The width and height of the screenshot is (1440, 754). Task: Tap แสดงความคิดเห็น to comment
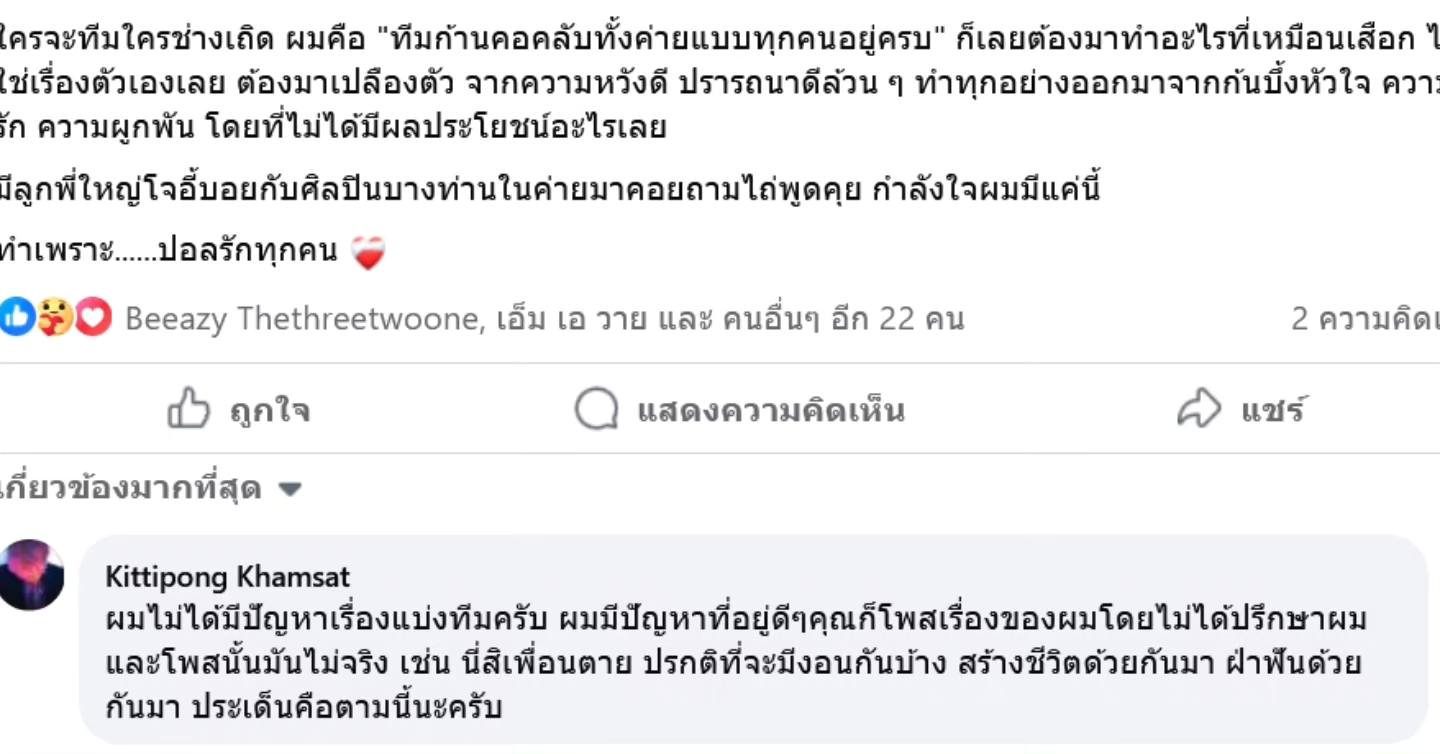pyautogui.click(x=740, y=410)
